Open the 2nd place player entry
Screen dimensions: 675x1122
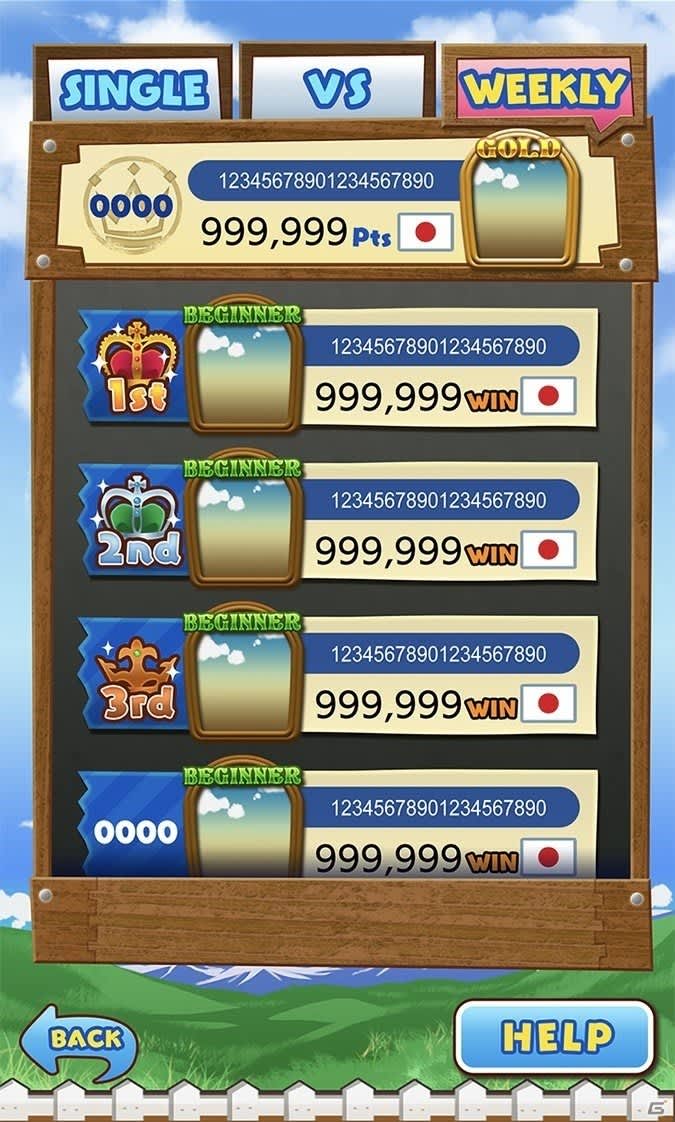coord(340,523)
